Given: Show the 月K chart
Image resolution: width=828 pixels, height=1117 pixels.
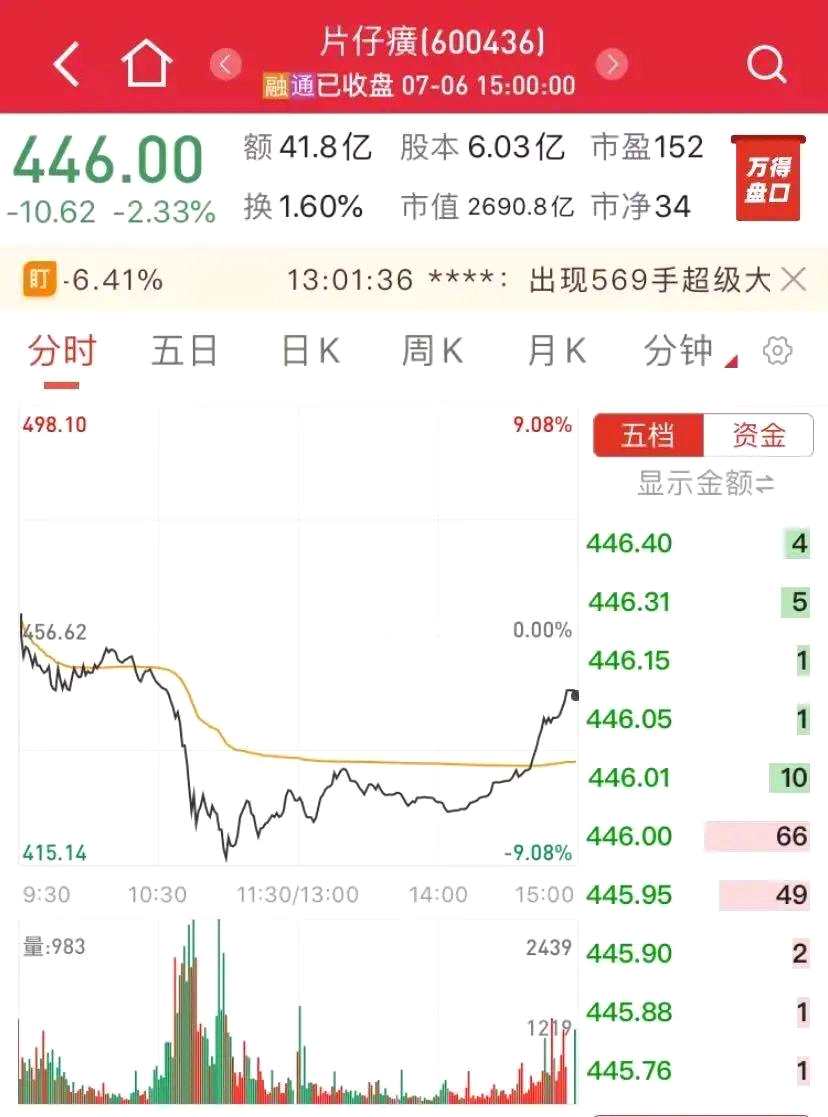Looking at the screenshot, I should coord(556,351).
